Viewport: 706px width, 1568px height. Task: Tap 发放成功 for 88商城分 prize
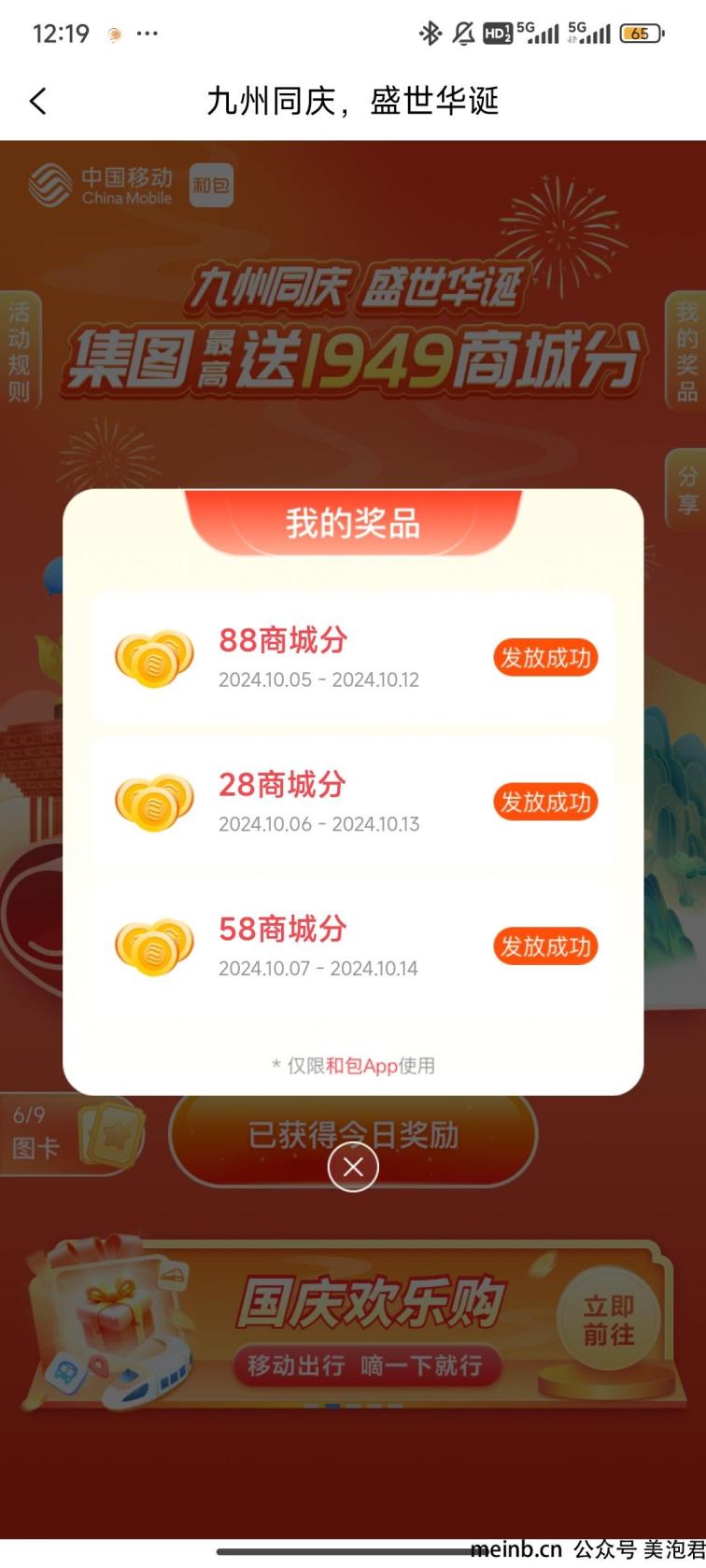click(545, 658)
